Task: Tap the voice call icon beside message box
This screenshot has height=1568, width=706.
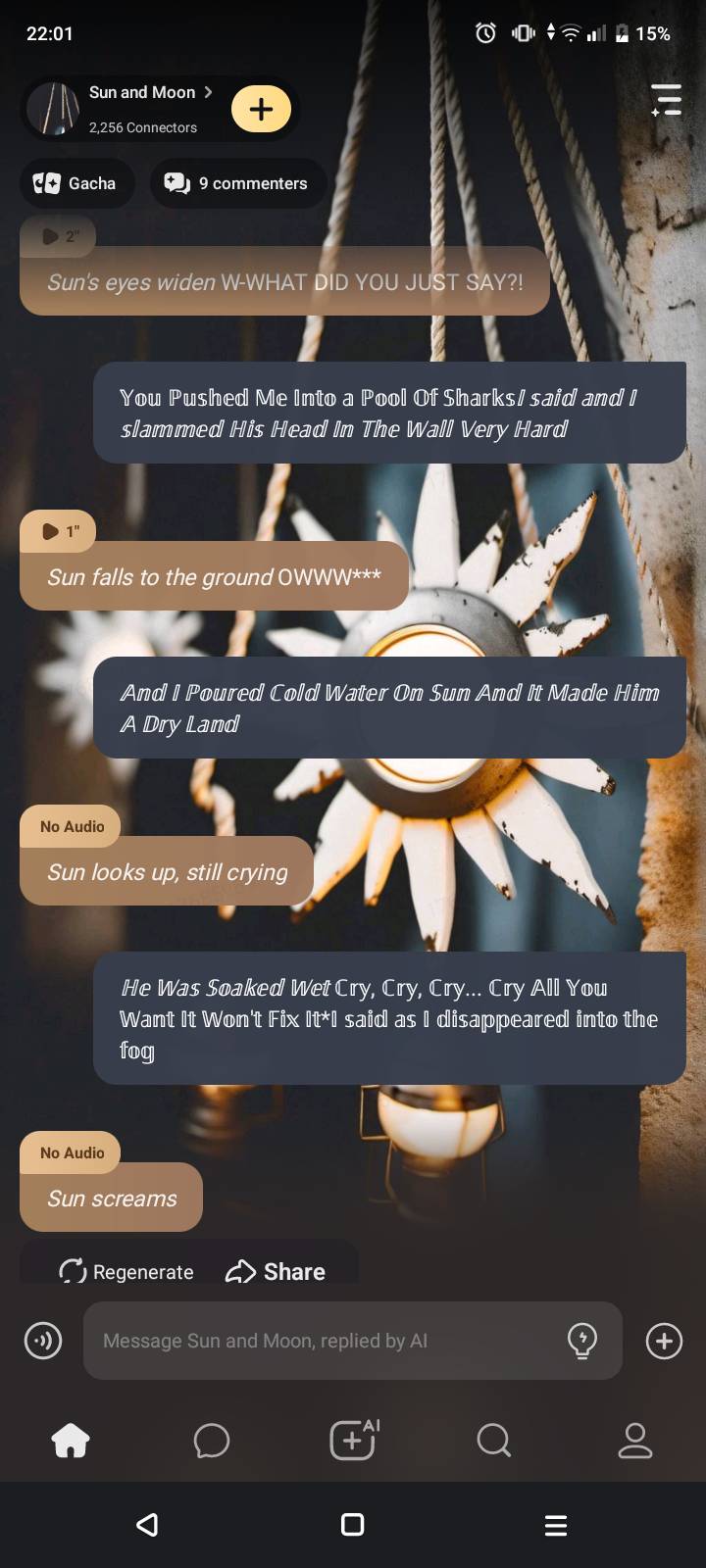Action: tap(43, 1341)
